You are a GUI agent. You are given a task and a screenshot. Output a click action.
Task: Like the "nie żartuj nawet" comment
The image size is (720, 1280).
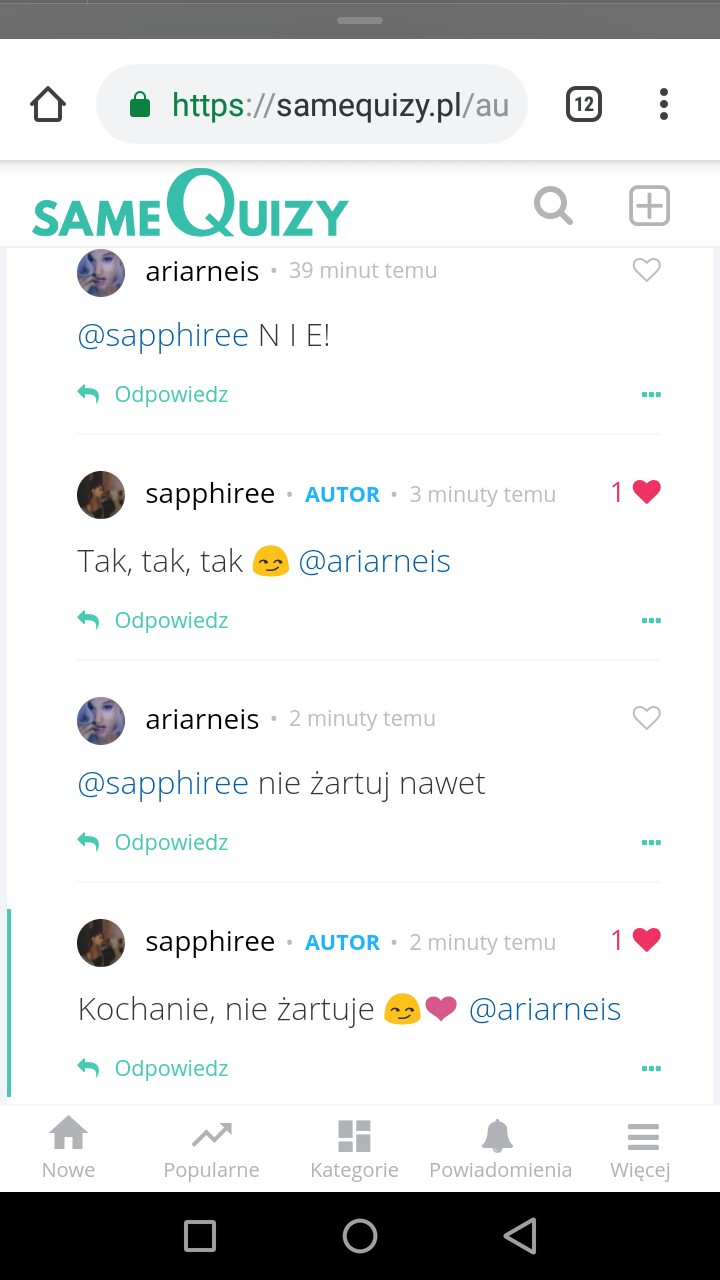(647, 718)
